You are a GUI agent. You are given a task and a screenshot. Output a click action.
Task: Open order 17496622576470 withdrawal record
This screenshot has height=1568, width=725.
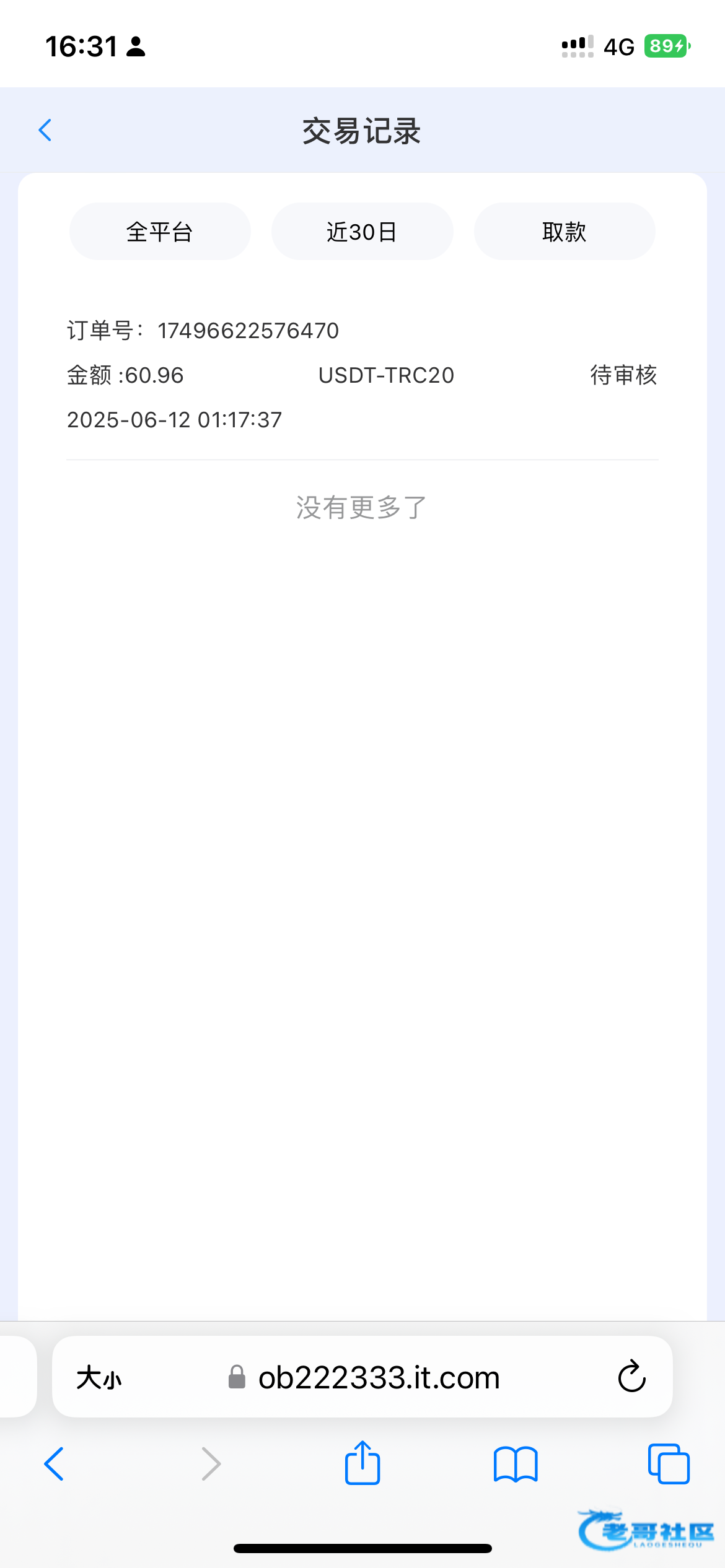click(x=362, y=375)
